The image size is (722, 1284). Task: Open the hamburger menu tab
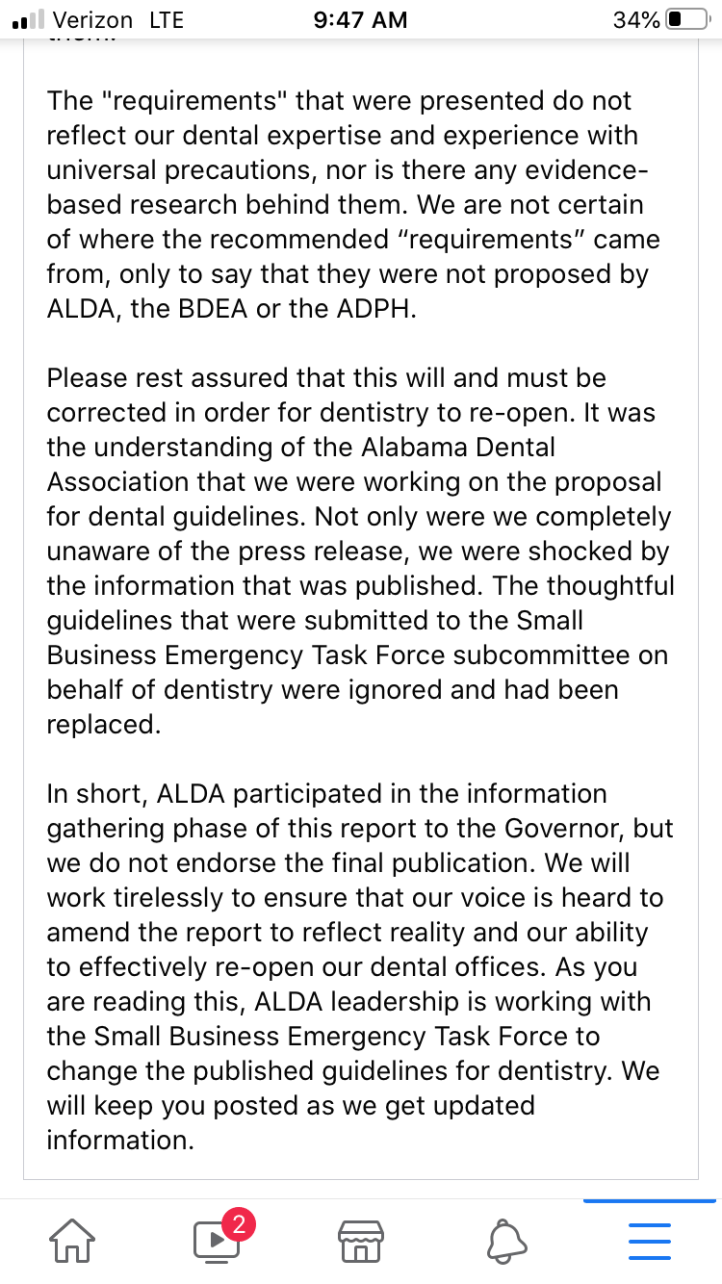coord(649,1242)
